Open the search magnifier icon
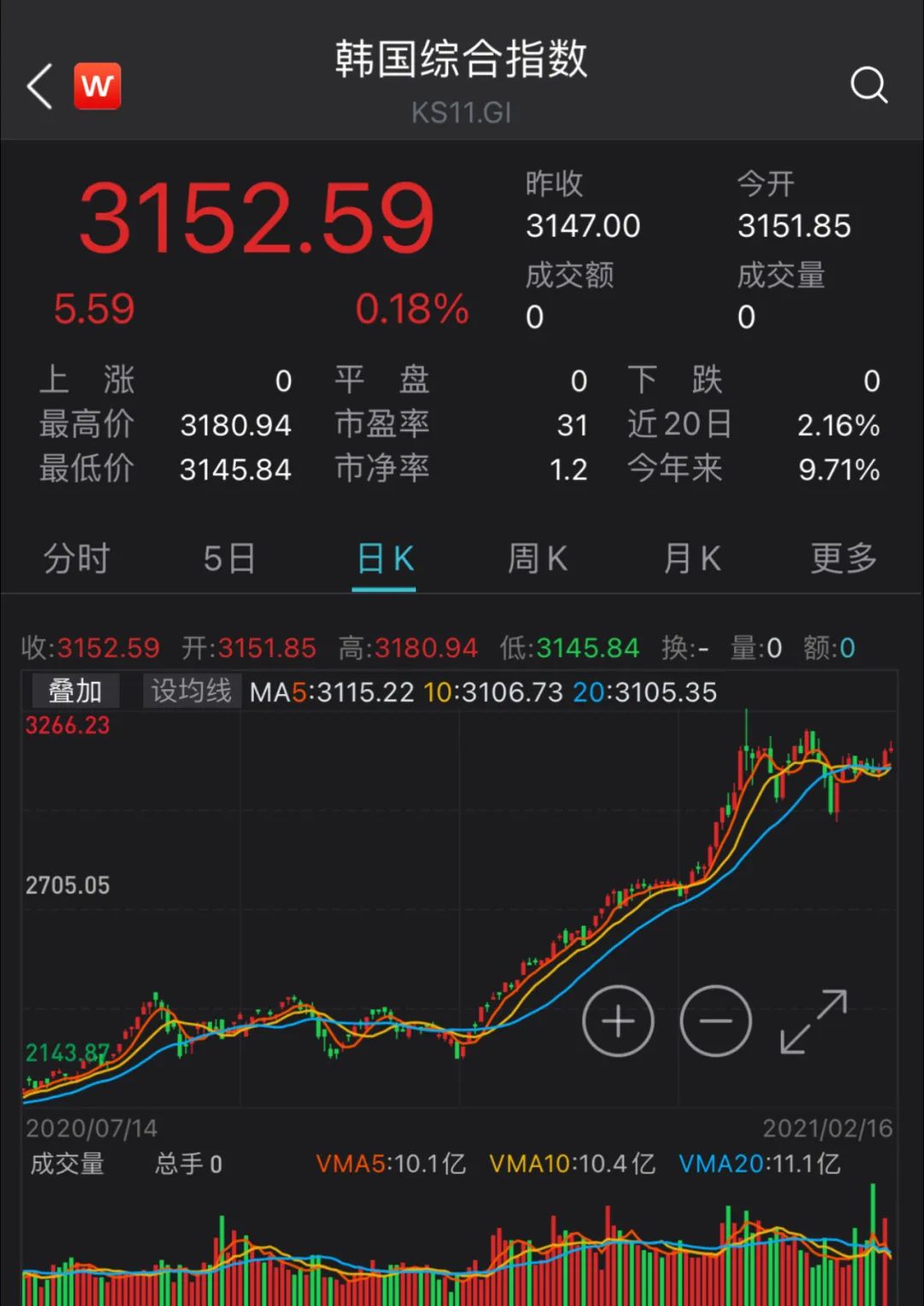This screenshot has height=1306, width=924. click(x=868, y=85)
